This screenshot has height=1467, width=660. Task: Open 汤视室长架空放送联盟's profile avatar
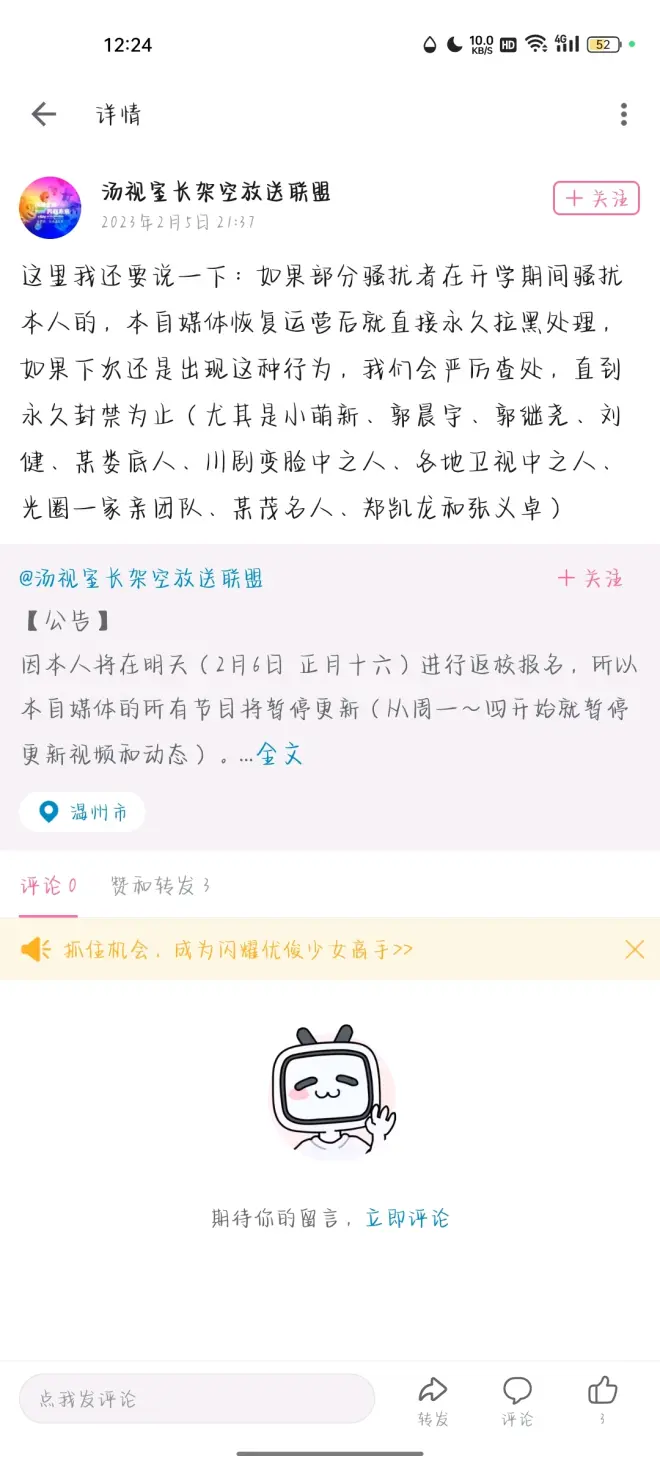[50, 207]
